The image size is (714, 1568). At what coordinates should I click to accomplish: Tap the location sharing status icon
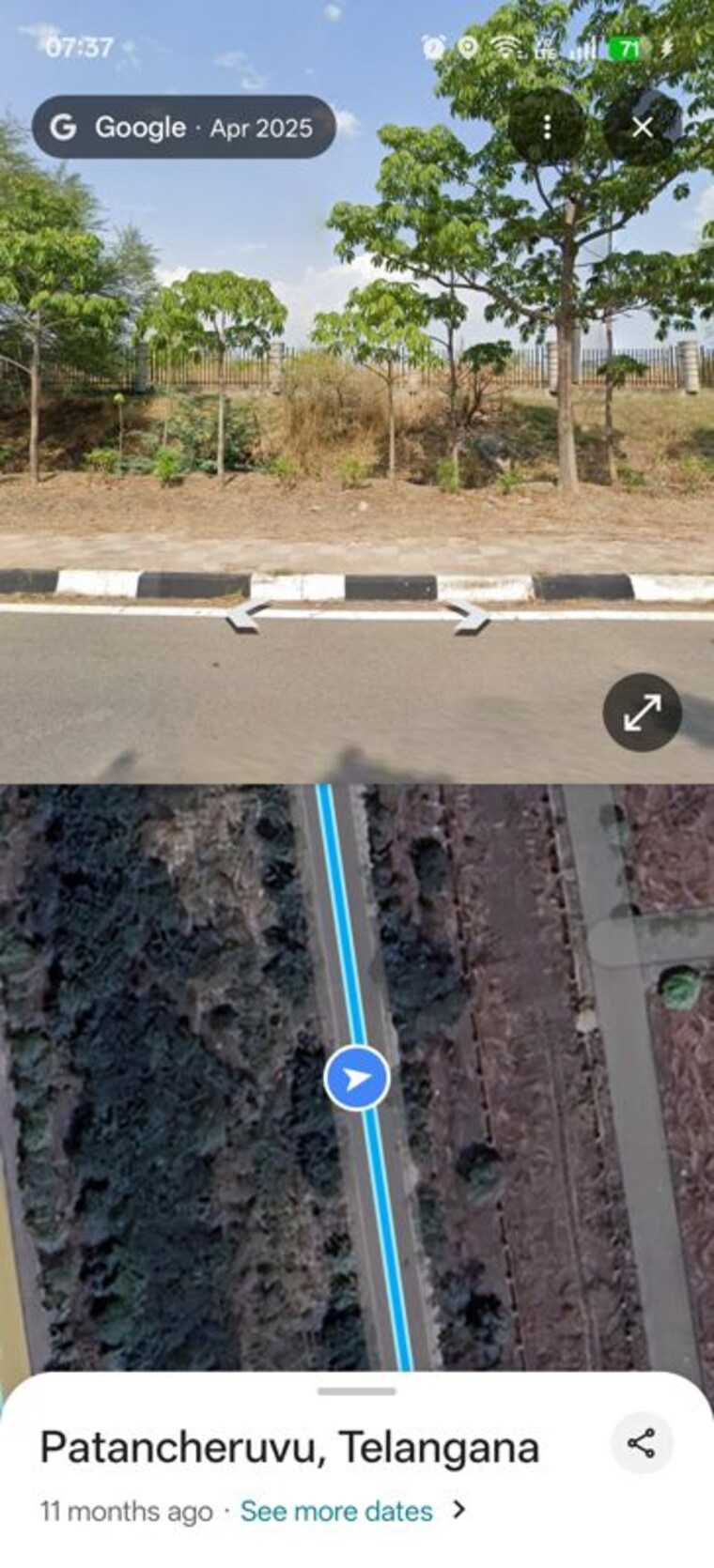467,46
